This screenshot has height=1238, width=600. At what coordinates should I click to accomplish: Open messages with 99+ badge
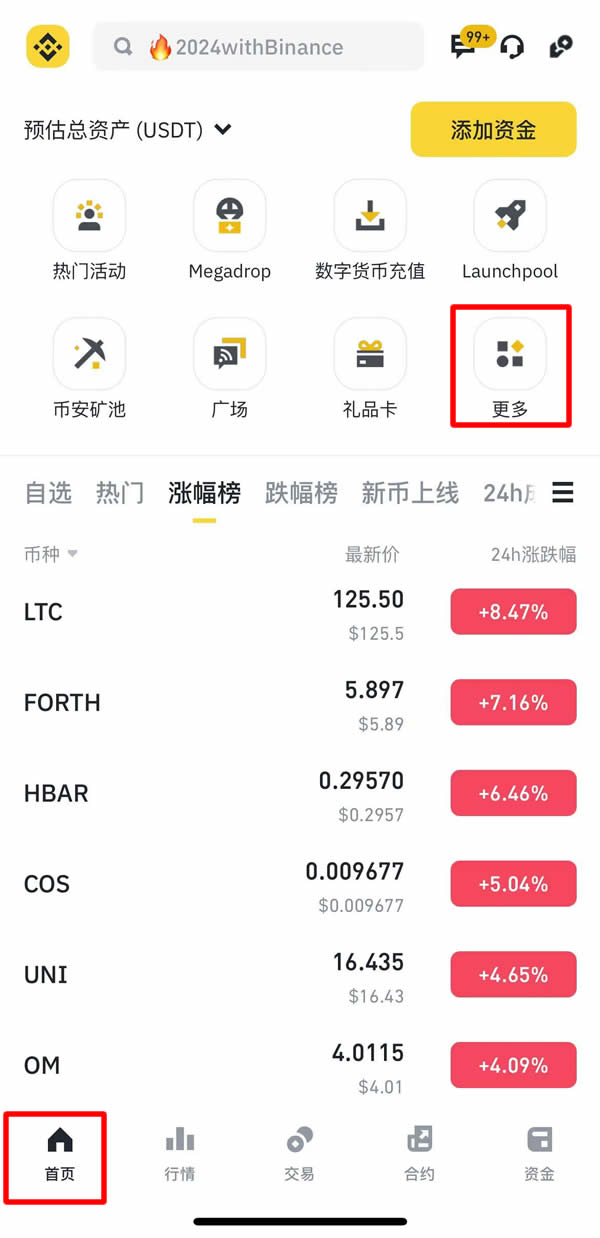pos(464,46)
